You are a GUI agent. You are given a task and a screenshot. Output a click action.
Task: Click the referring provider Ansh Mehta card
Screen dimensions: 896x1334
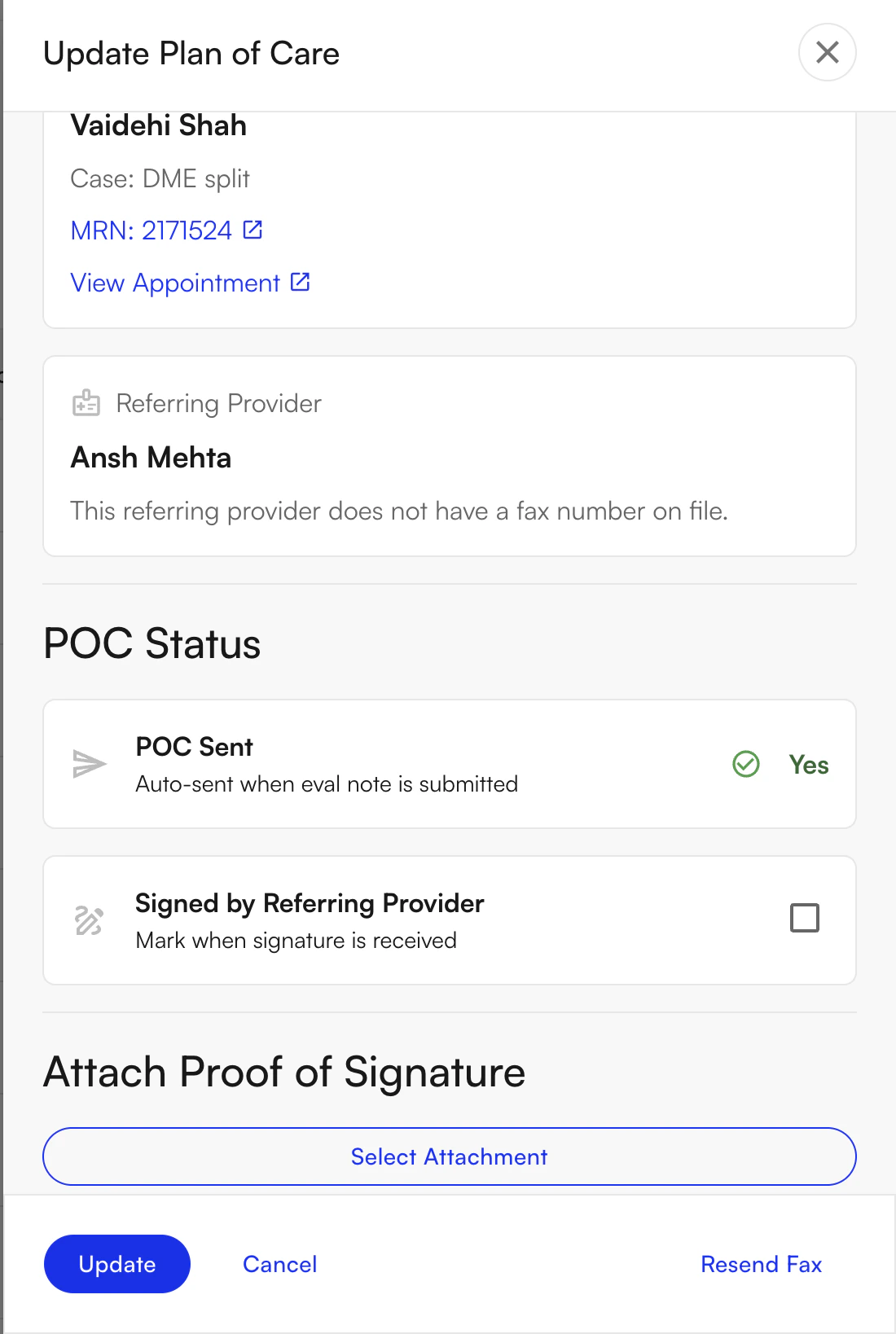pyautogui.click(x=449, y=454)
